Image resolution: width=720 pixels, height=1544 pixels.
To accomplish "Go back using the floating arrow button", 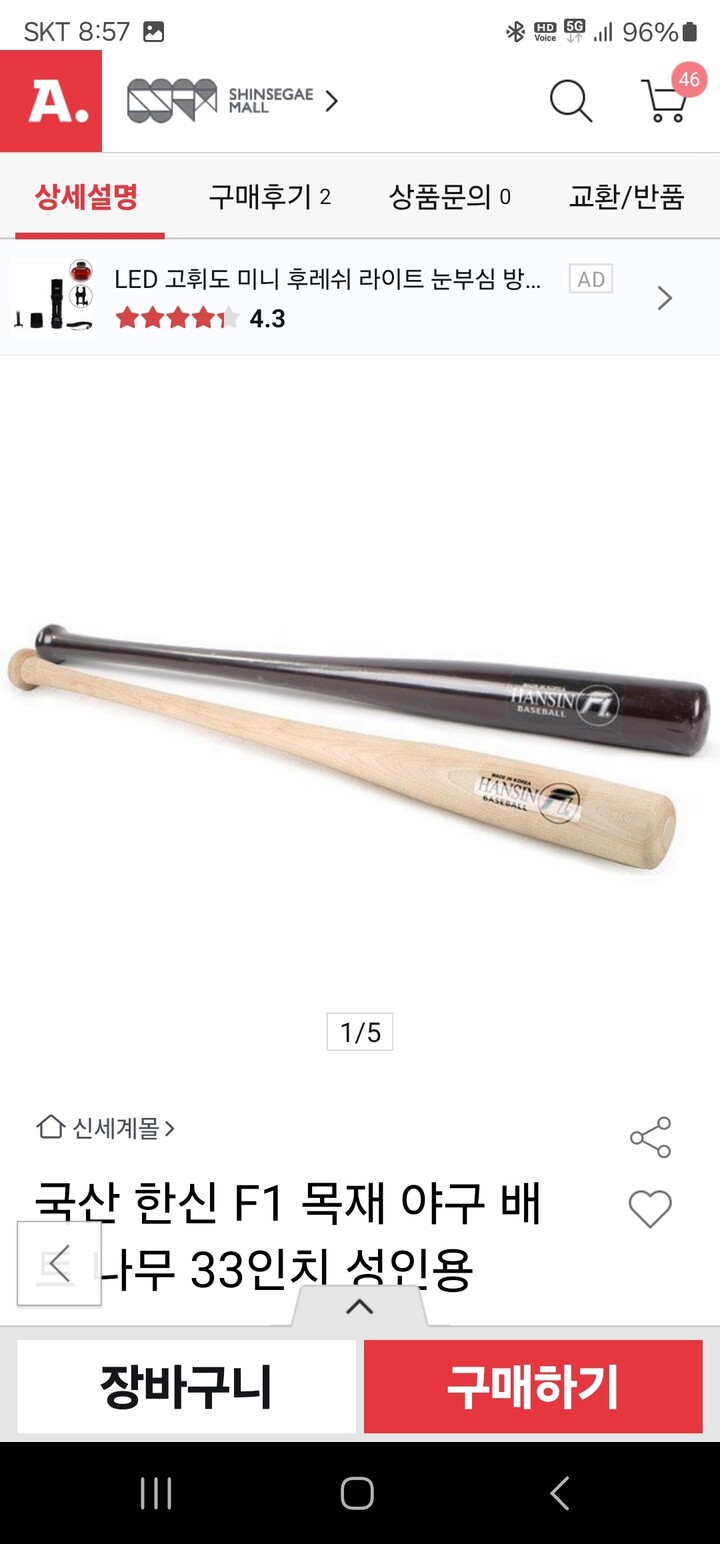I will coord(59,1263).
